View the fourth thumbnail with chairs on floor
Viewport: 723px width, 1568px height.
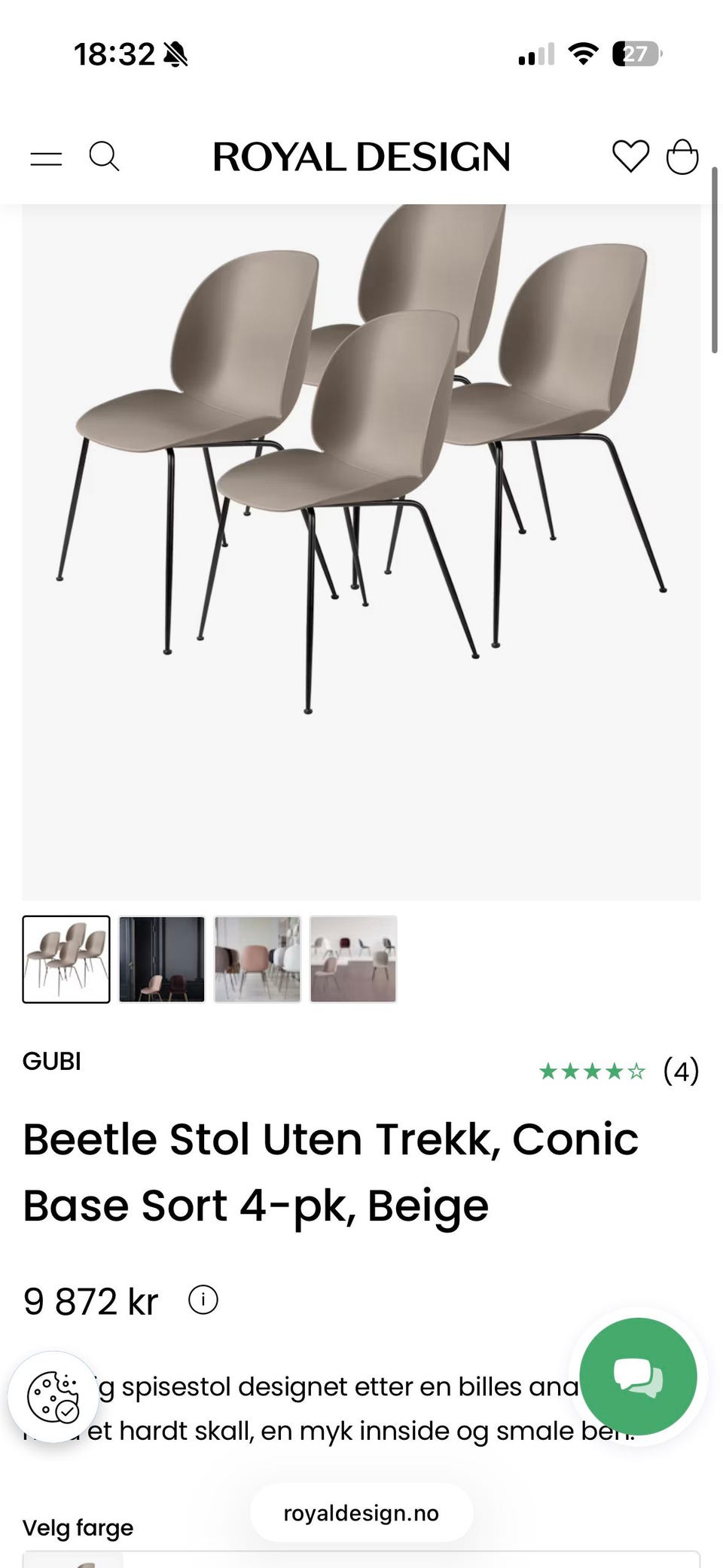click(x=353, y=959)
